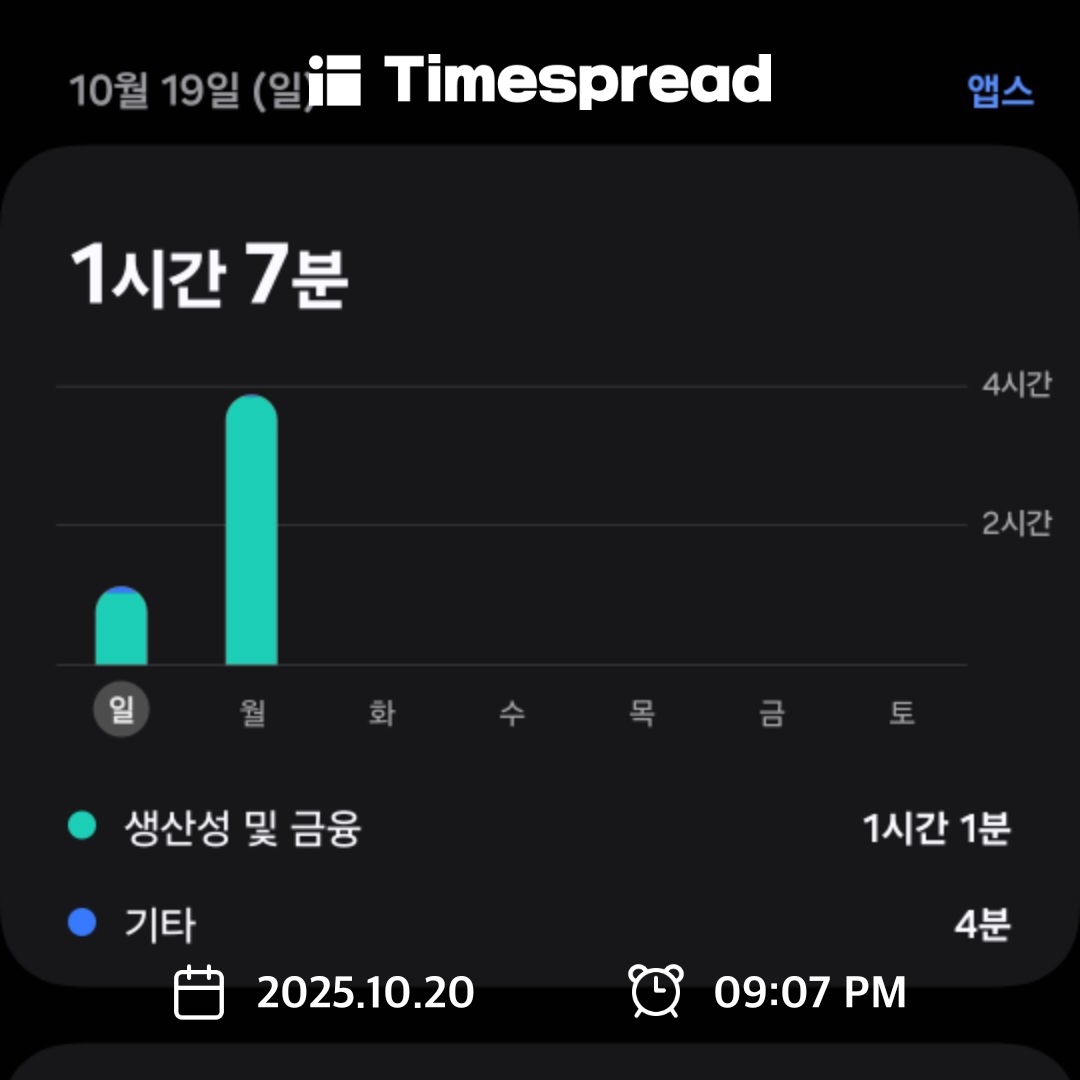Open the 생산성 및 금융 category row
The height and width of the screenshot is (1080, 1080).
[x=539, y=827]
